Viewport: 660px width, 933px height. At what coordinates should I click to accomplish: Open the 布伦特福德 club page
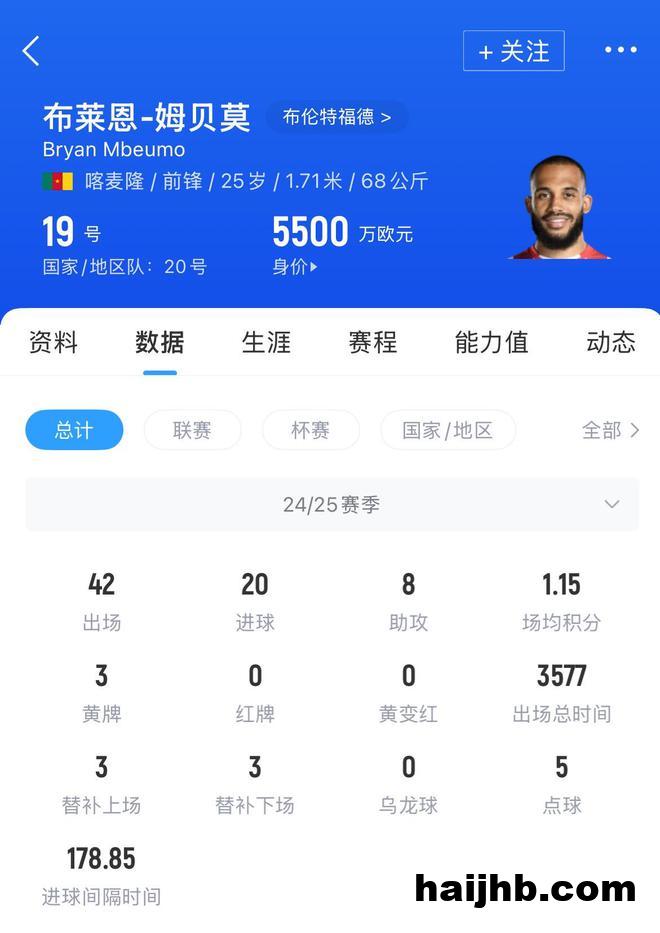(x=337, y=117)
